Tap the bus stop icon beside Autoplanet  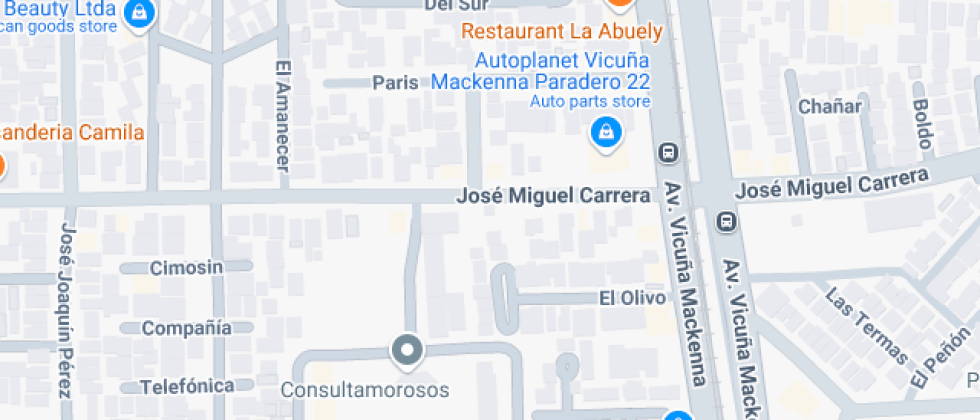pyautogui.click(x=667, y=154)
